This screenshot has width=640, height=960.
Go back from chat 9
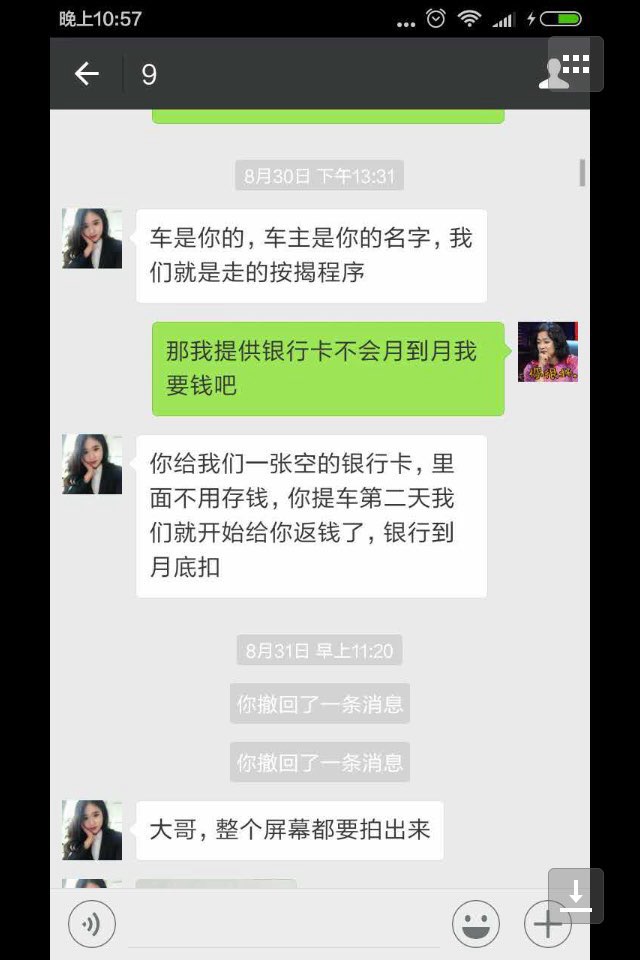(x=87, y=74)
